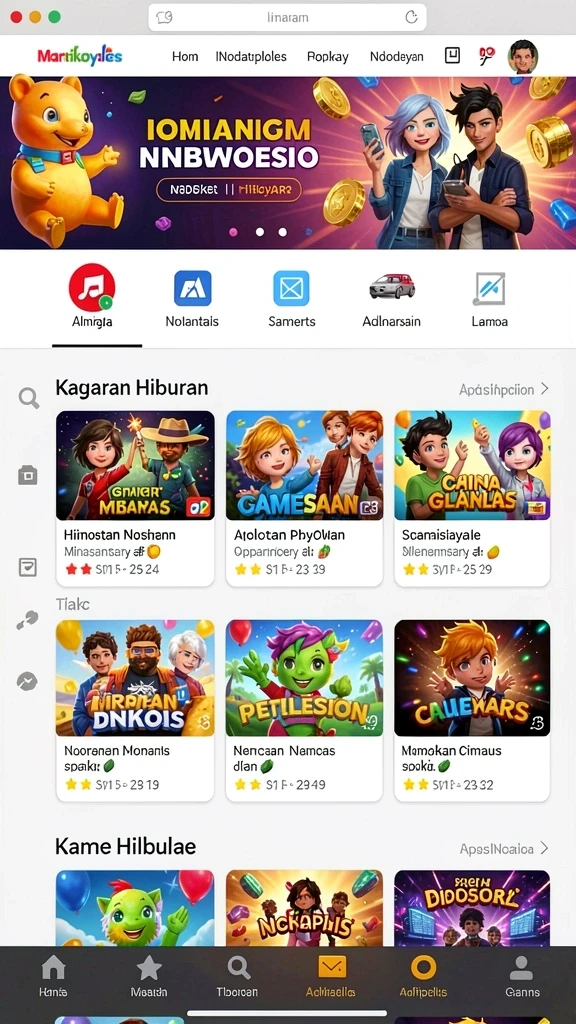Image resolution: width=576 pixels, height=1024 pixels.
Task: Open the Scamaisiayale game card
Action: click(x=472, y=498)
